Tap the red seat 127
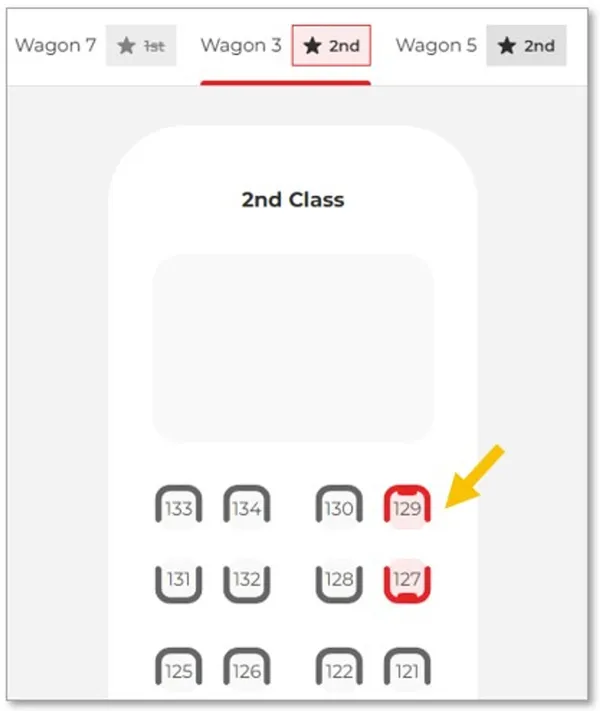Viewport: 600px width, 711px height. [407, 580]
